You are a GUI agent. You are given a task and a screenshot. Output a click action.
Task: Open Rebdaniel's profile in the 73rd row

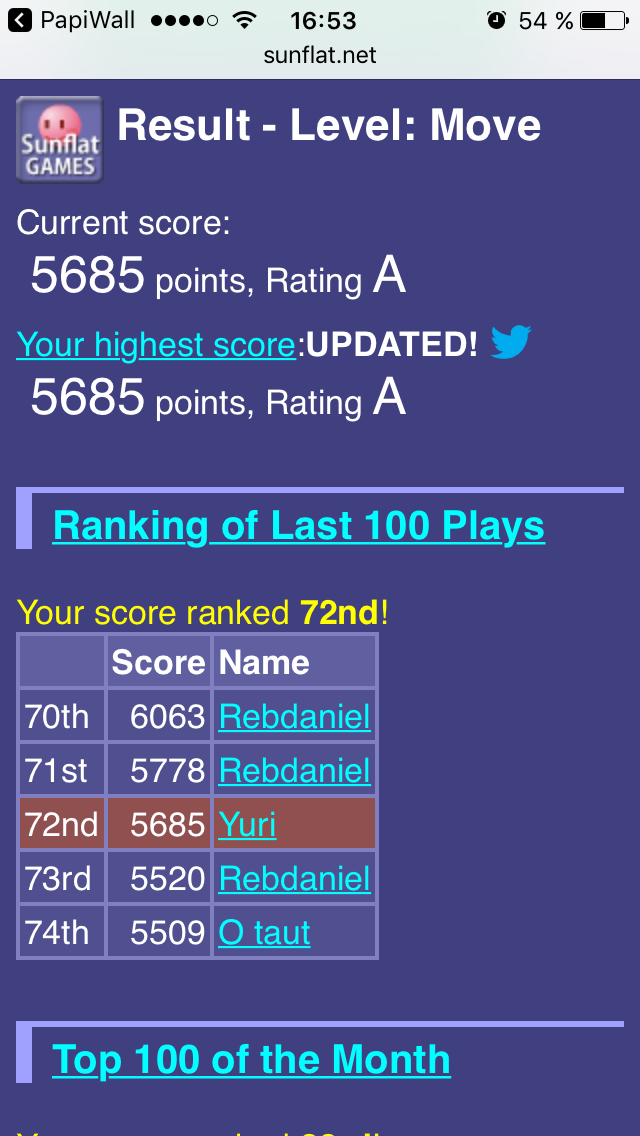294,879
